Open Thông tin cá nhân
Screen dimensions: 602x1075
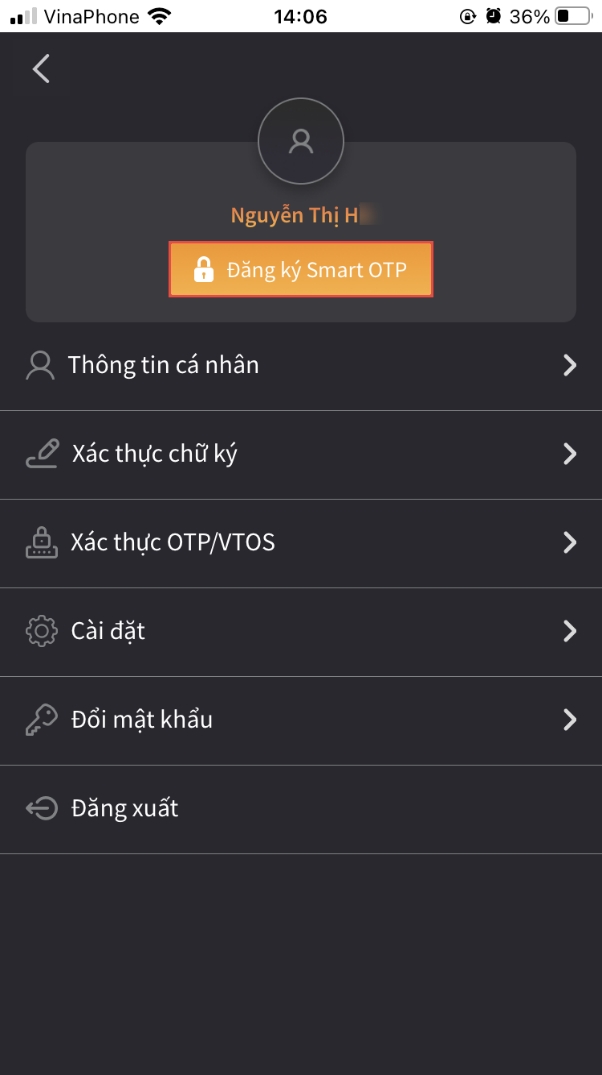[300, 365]
